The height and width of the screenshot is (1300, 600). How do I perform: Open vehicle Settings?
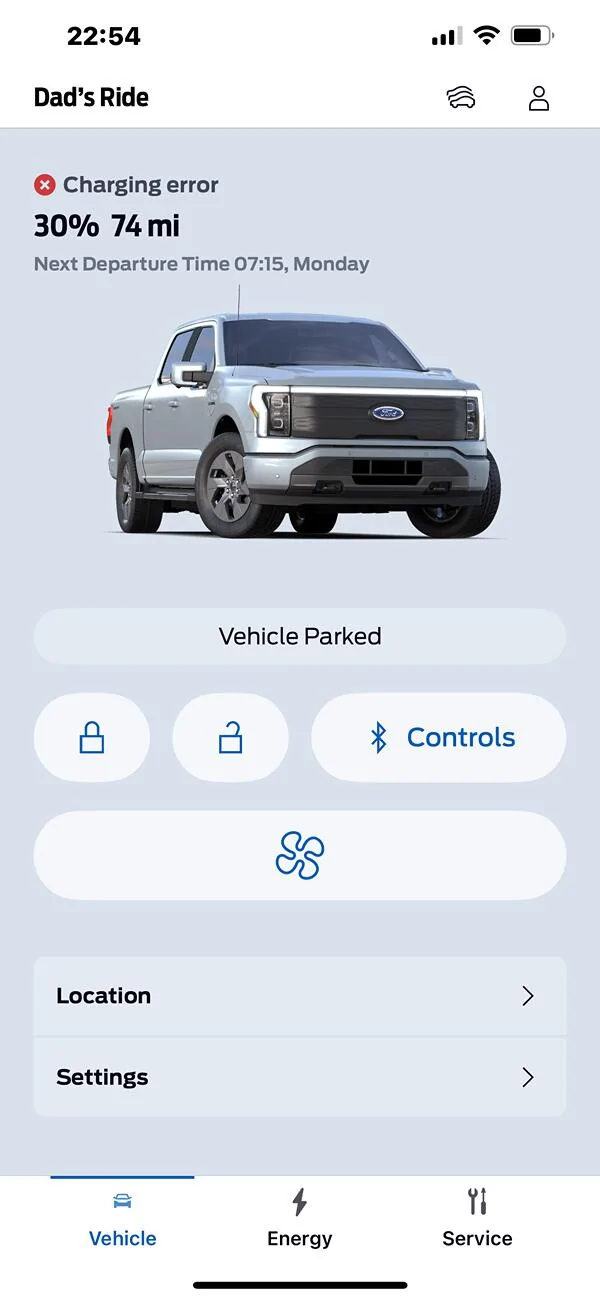point(300,1077)
